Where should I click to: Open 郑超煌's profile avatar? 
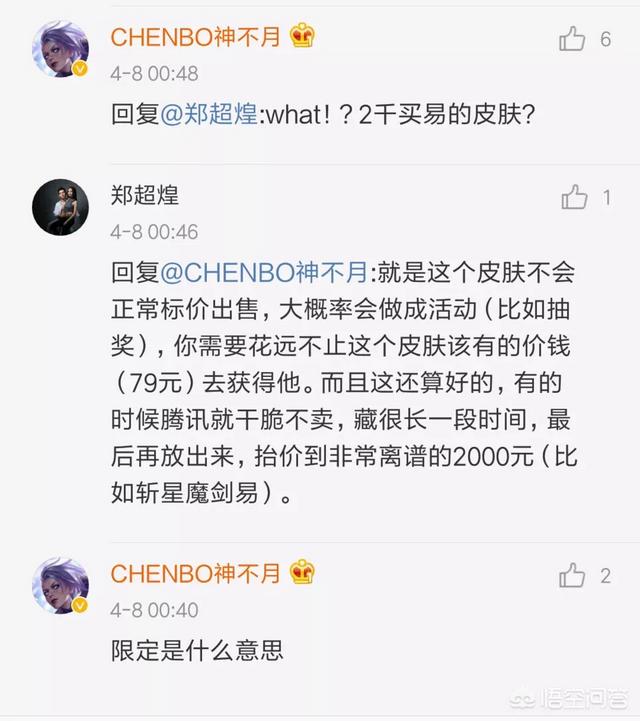click(x=61, y=208)
